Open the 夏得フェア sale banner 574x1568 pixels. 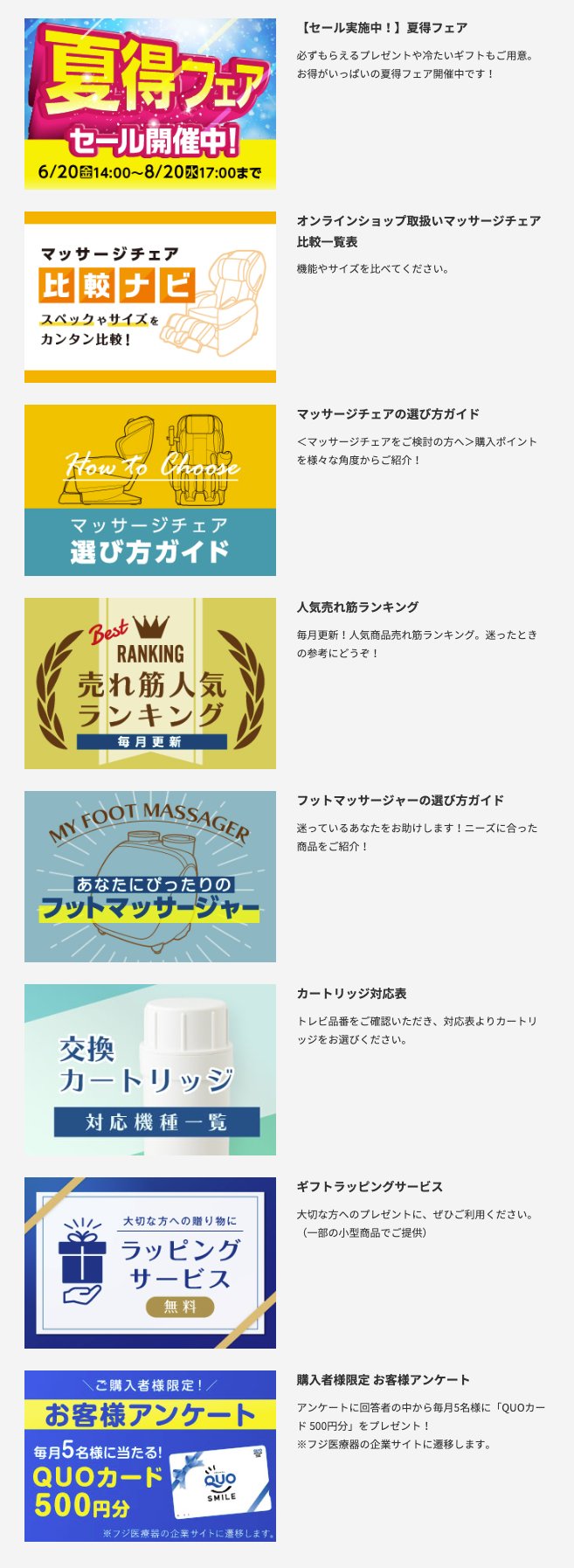(x=150, y=104)
